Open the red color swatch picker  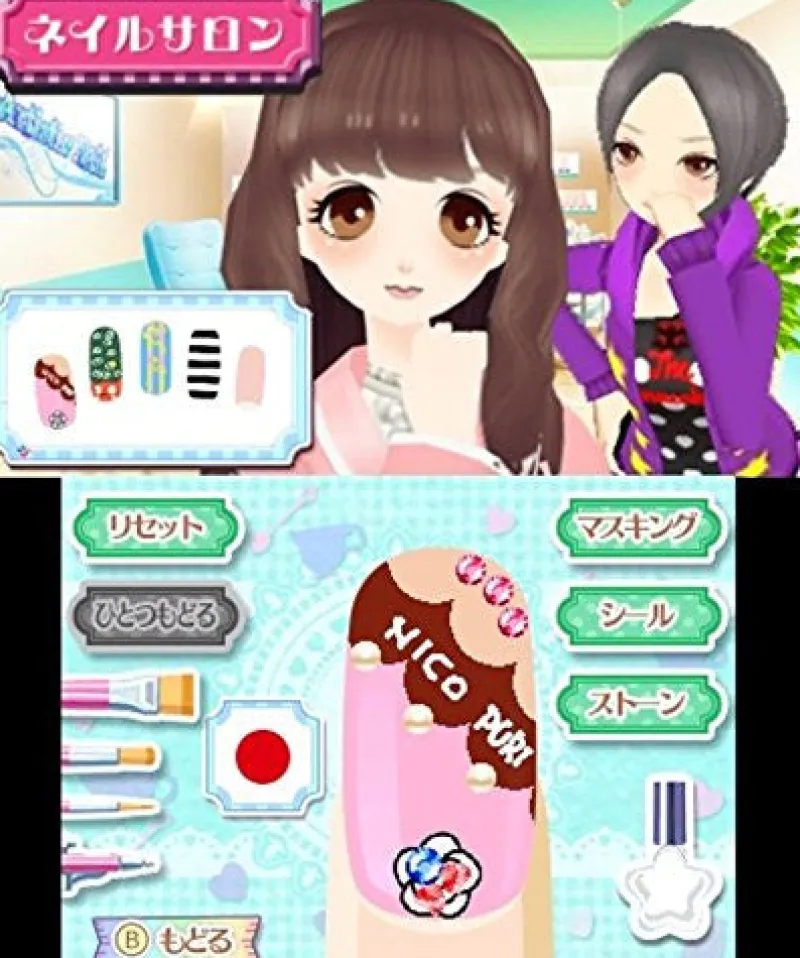[262, 757]
